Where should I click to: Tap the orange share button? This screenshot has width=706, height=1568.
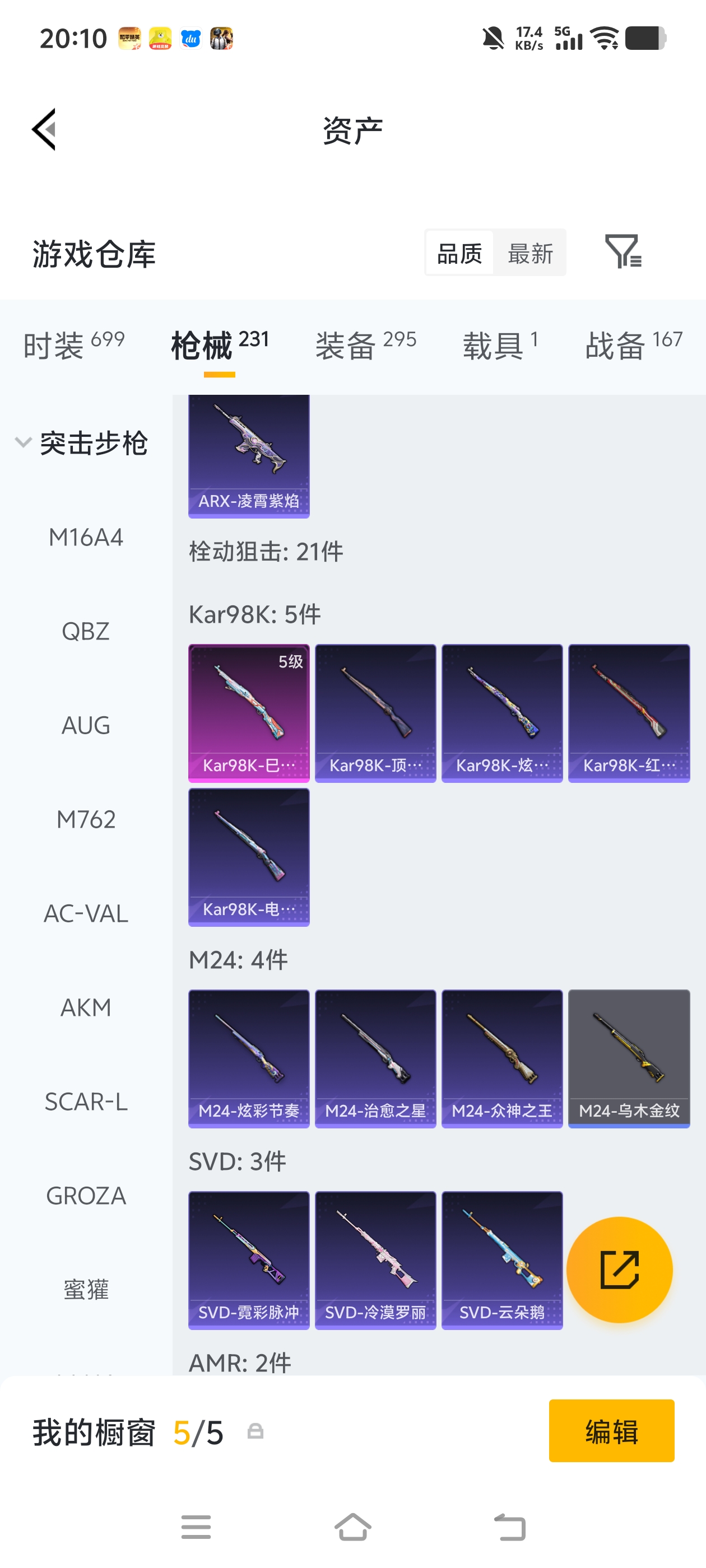(x=619, y=1268)
